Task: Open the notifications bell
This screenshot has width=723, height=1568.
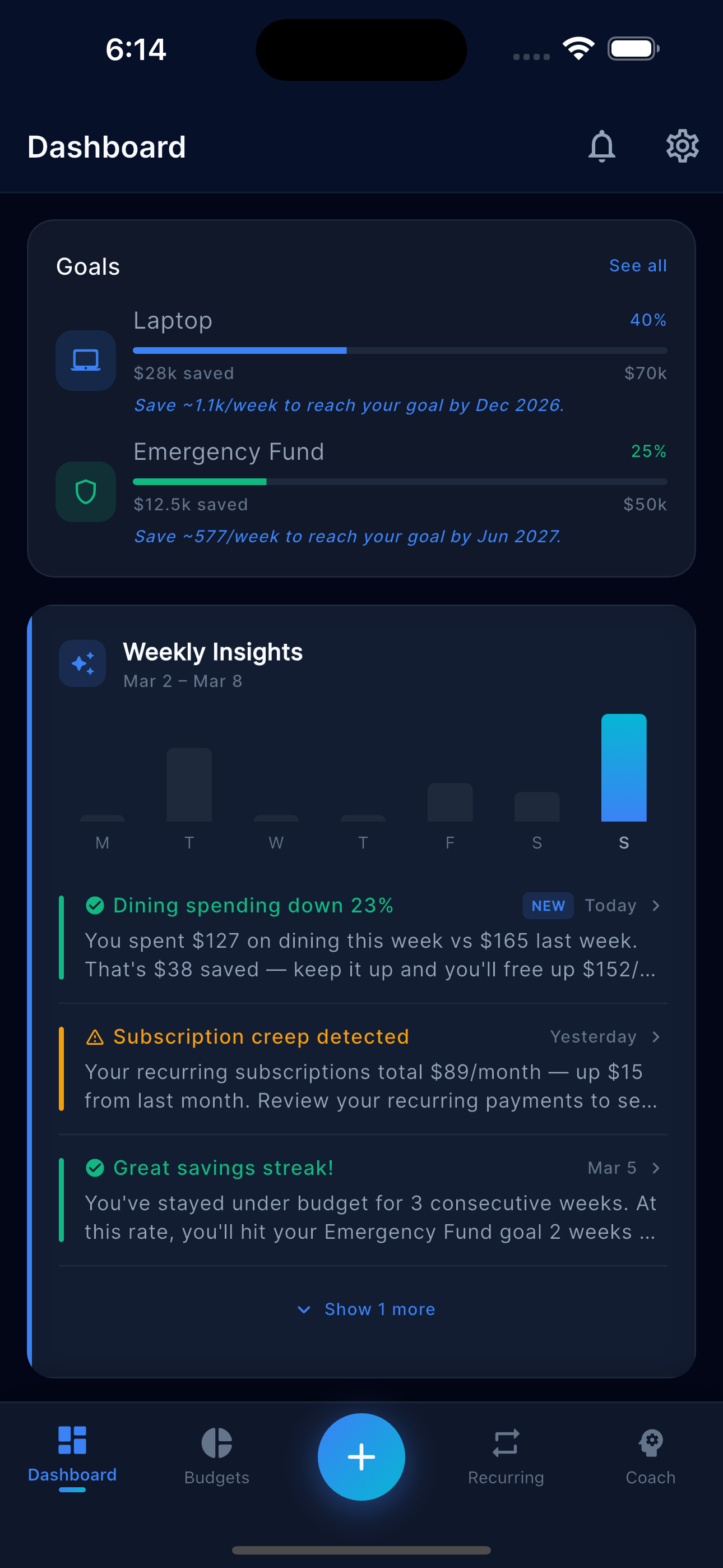Action: 602,146
